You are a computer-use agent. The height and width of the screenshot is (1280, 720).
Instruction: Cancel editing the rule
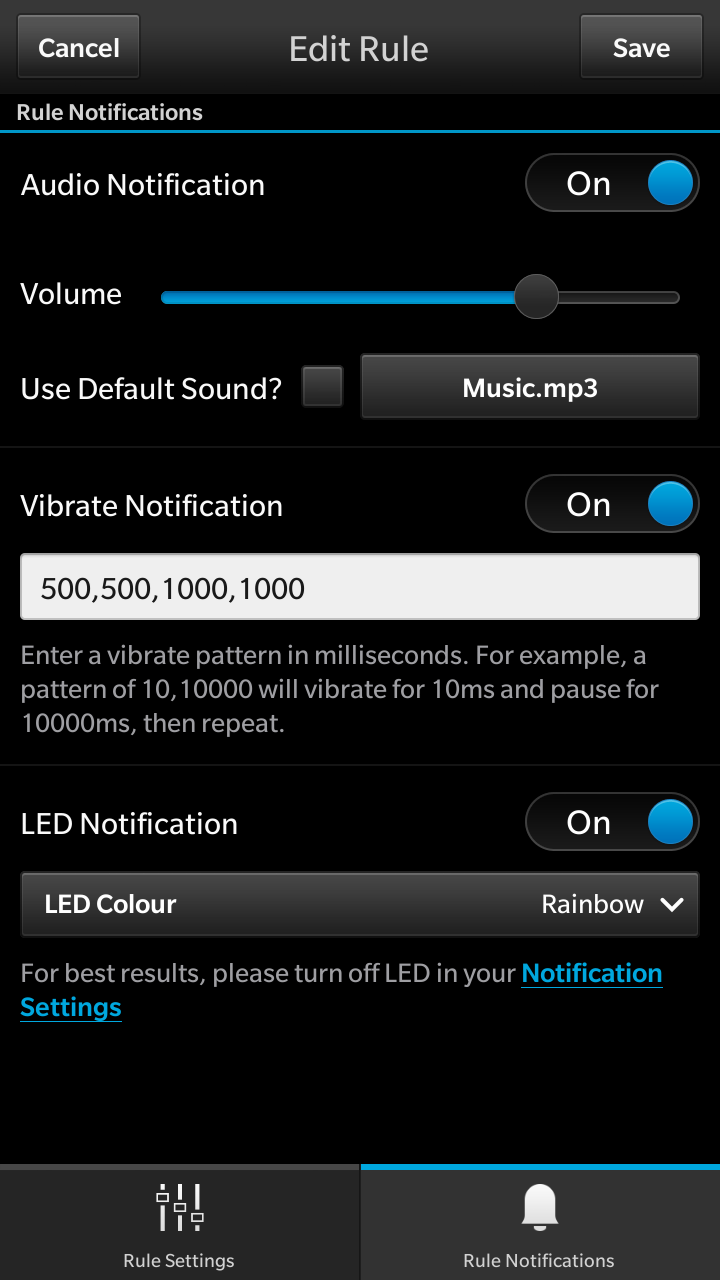pyautogui.click(x=79, y=47)
